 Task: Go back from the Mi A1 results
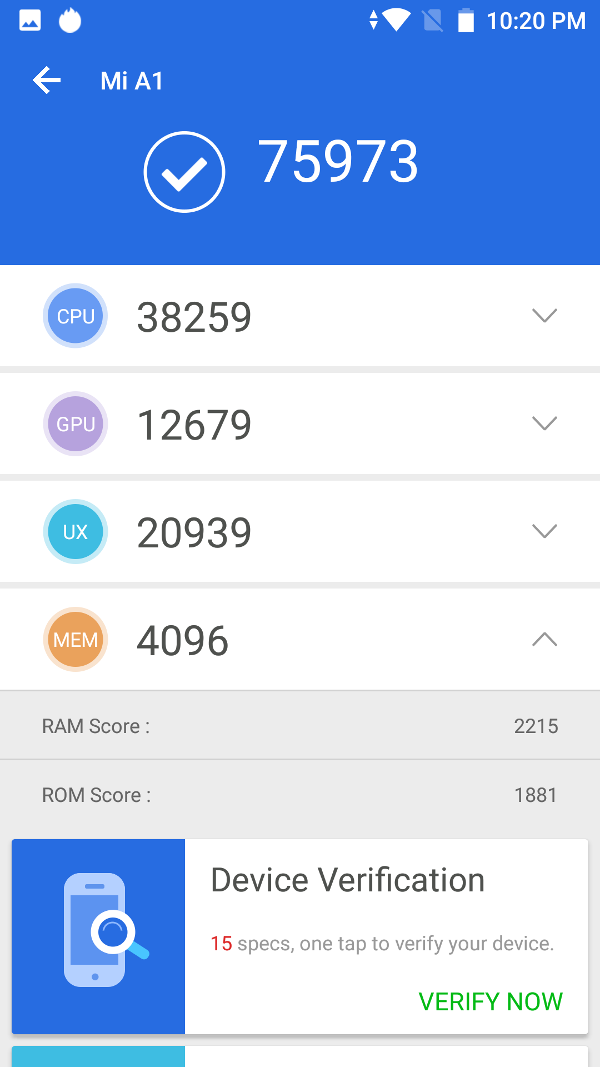(47, 81)
